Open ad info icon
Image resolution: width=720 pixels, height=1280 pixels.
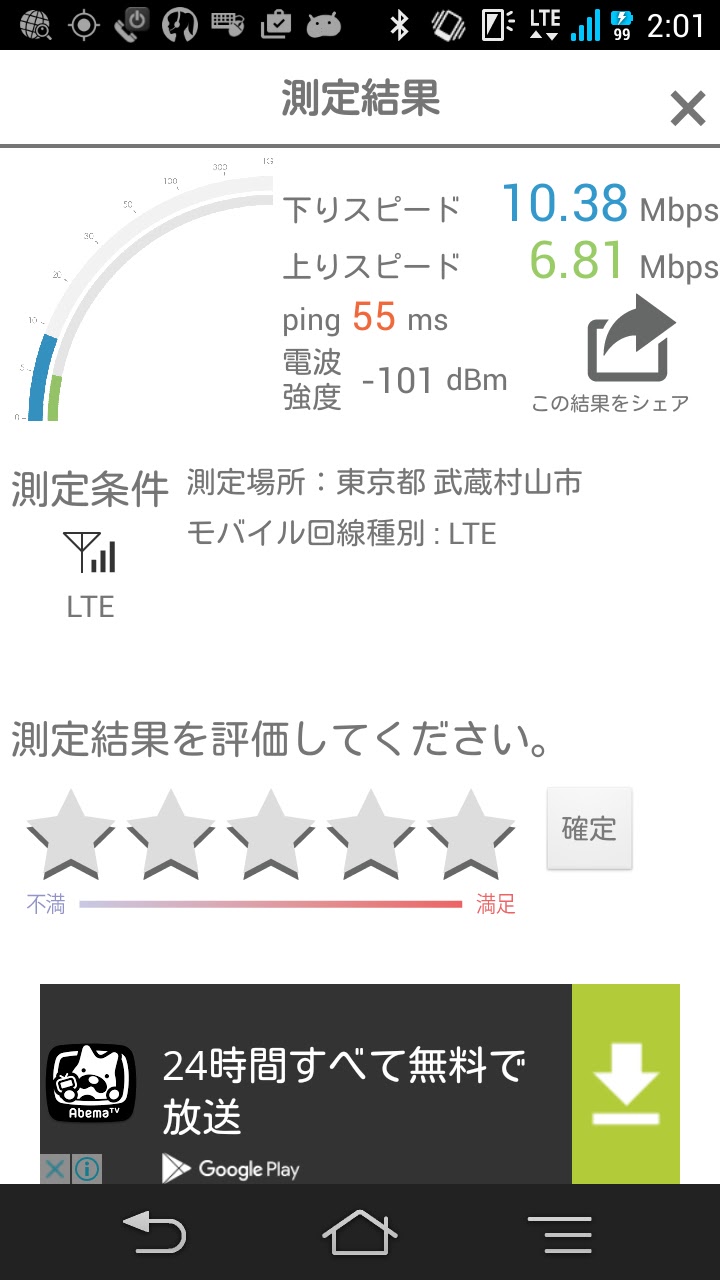[87, 1169]
